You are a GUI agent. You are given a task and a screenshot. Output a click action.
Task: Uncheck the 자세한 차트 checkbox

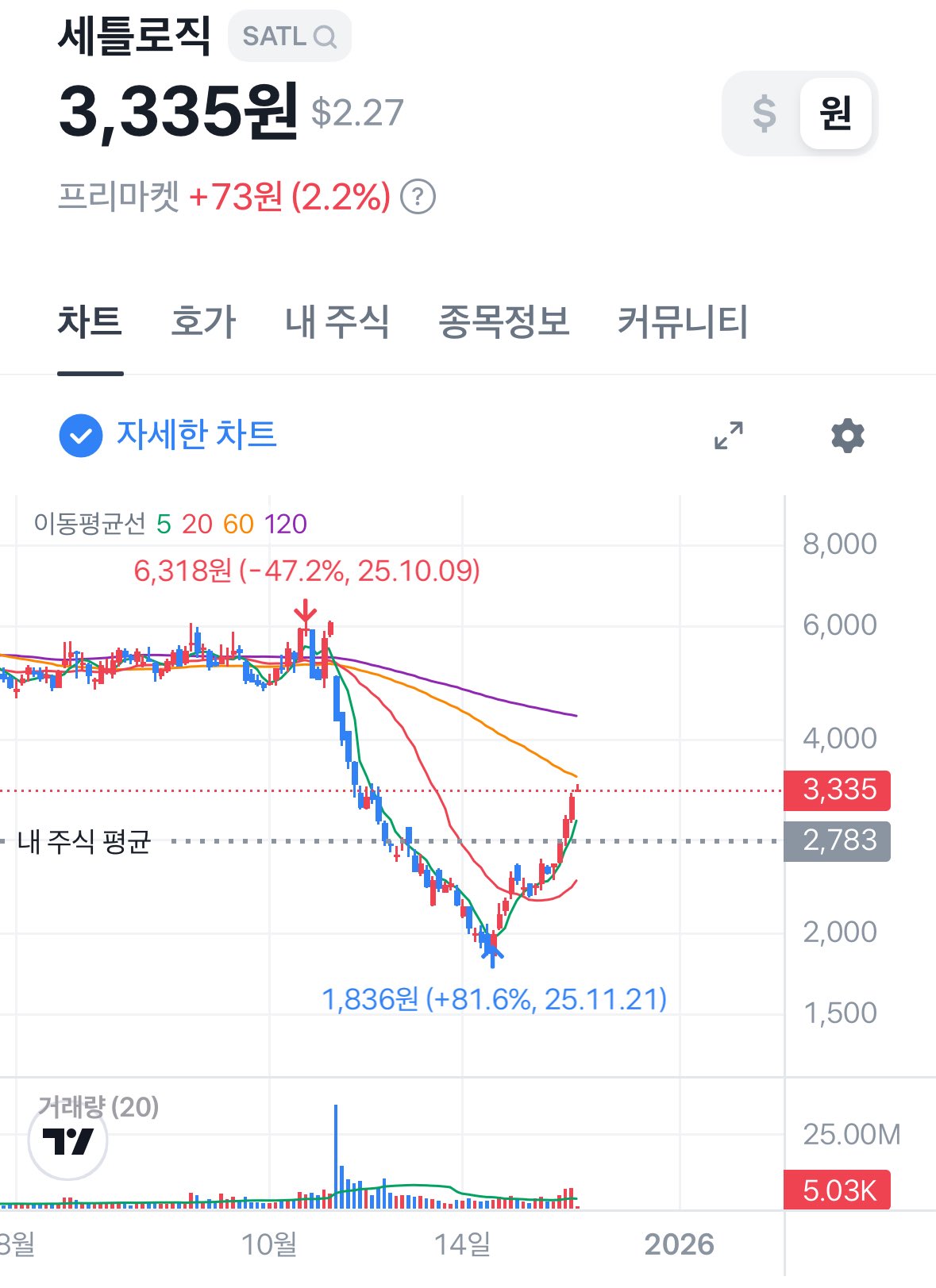81,436
